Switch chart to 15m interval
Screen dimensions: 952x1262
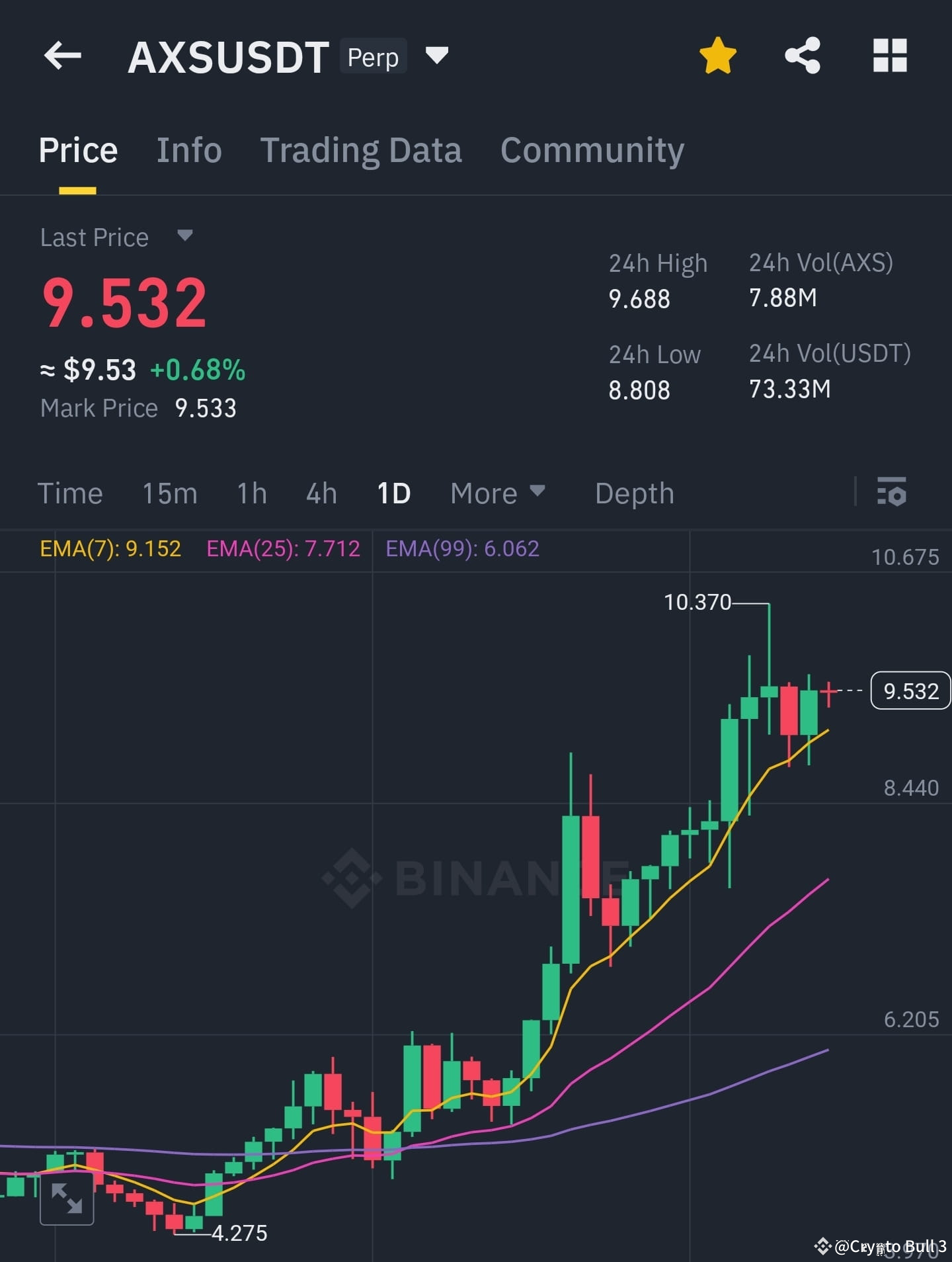click(169, 493)
